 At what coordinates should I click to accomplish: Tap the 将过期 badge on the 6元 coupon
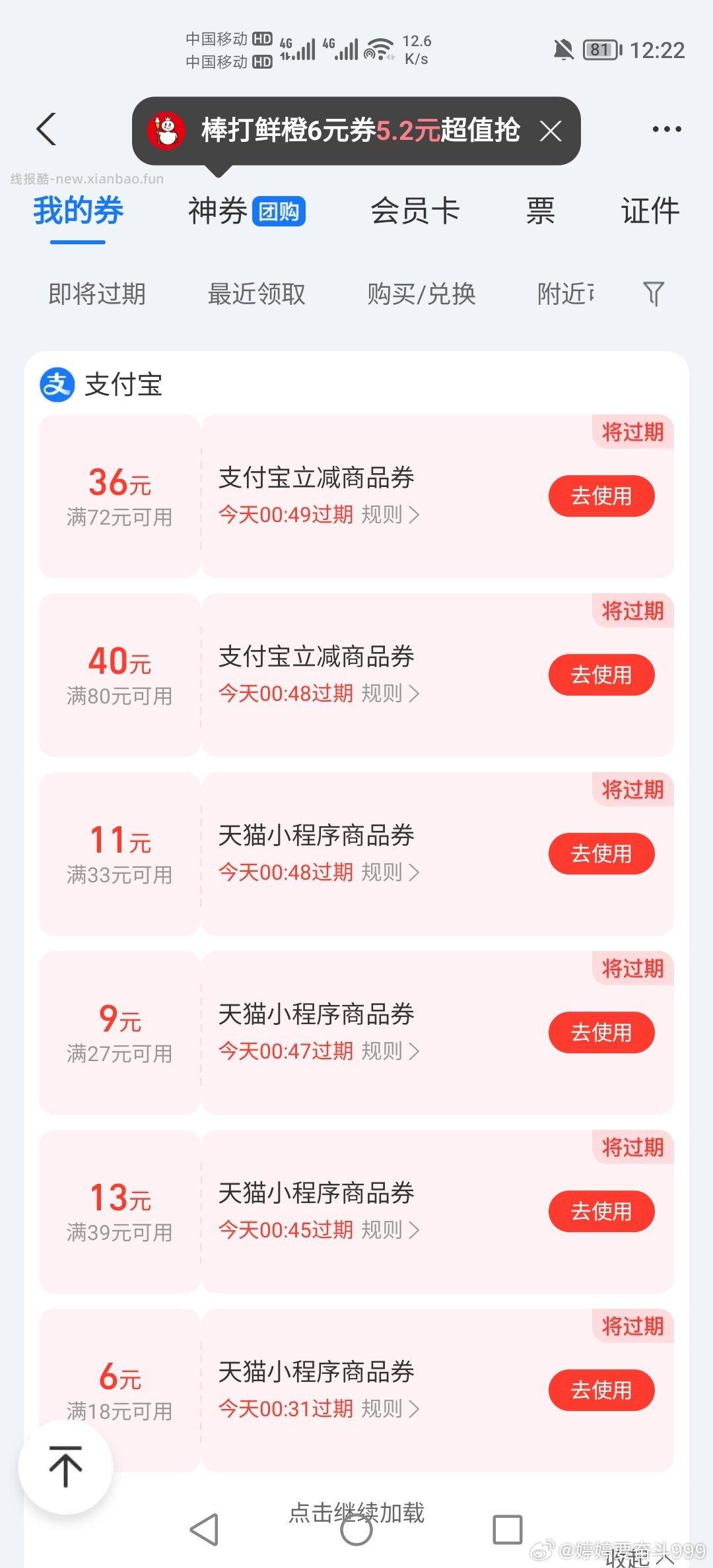coord(631,1327)
